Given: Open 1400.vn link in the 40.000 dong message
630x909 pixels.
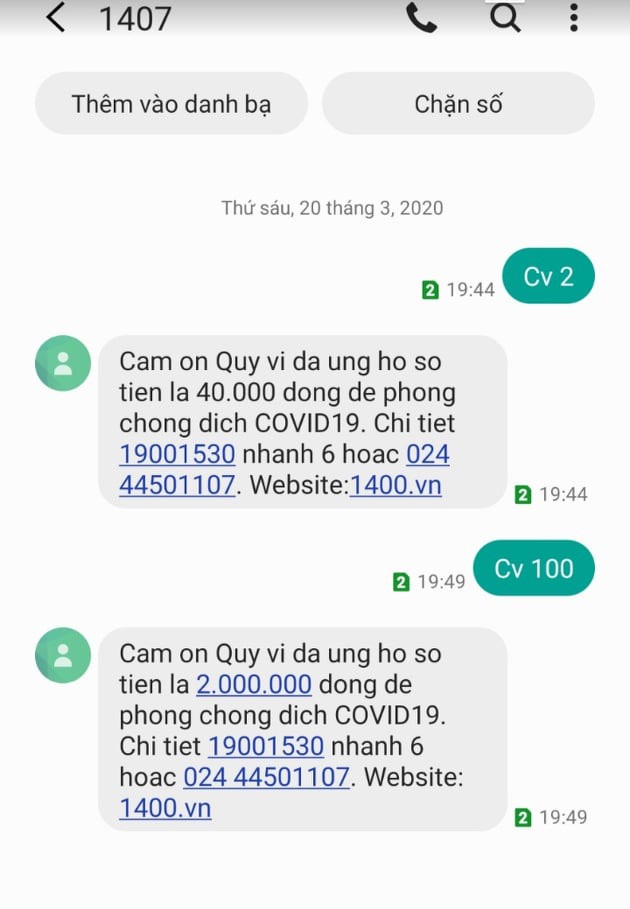Looking at the screenshot, I should [395, 486].
